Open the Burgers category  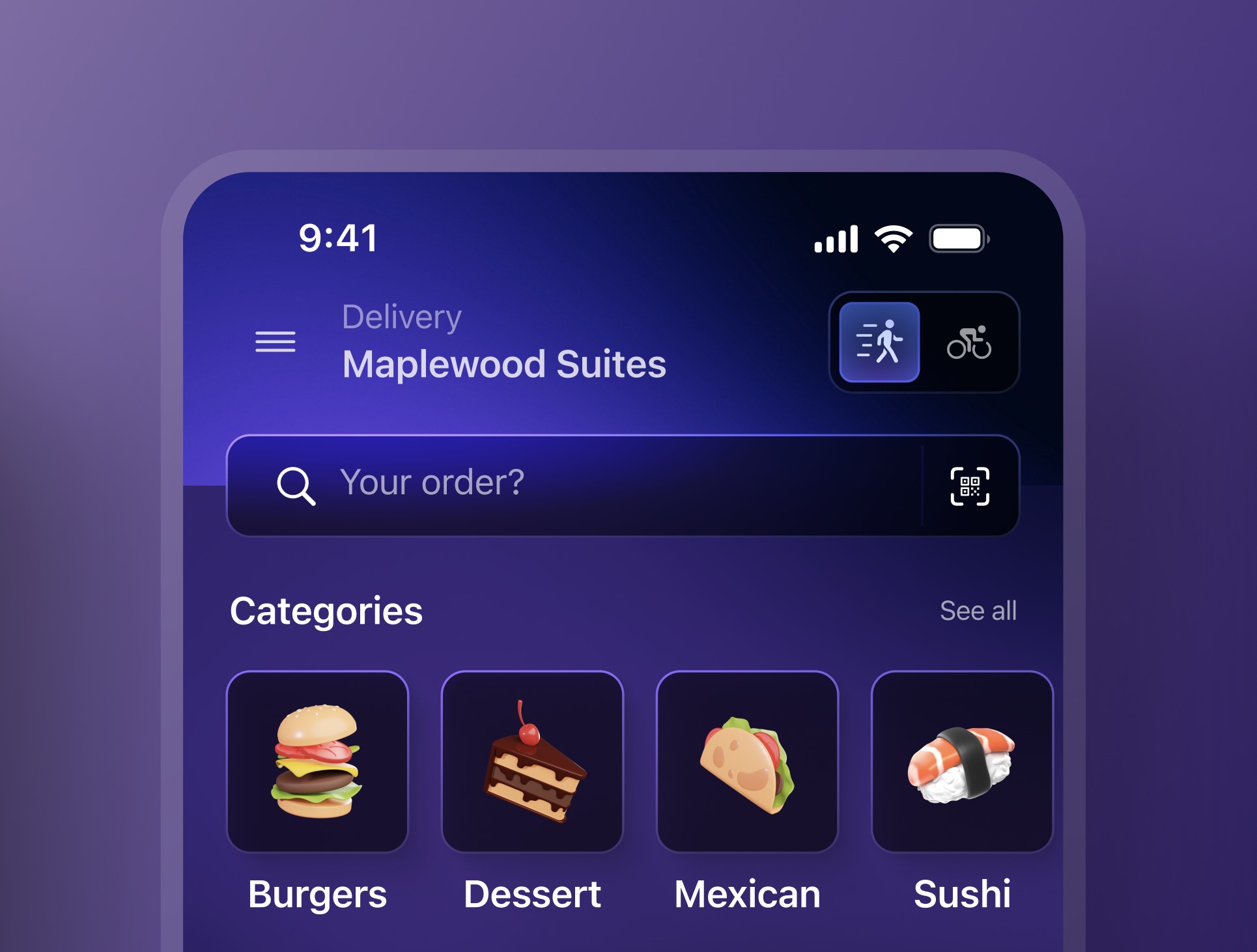coord(317,761)
